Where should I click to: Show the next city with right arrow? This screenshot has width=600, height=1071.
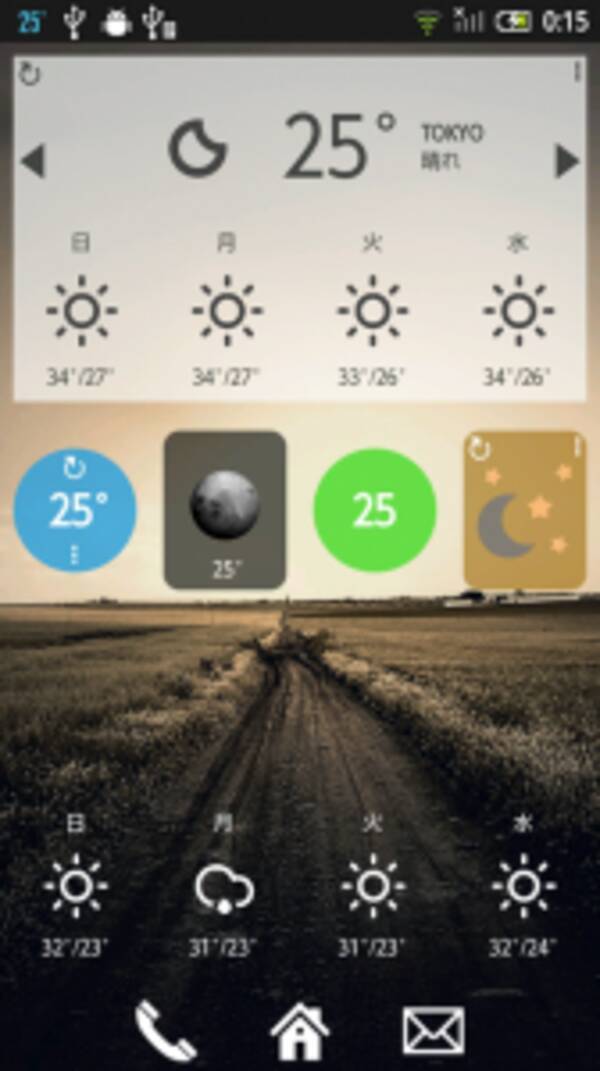tap(567, 161)
